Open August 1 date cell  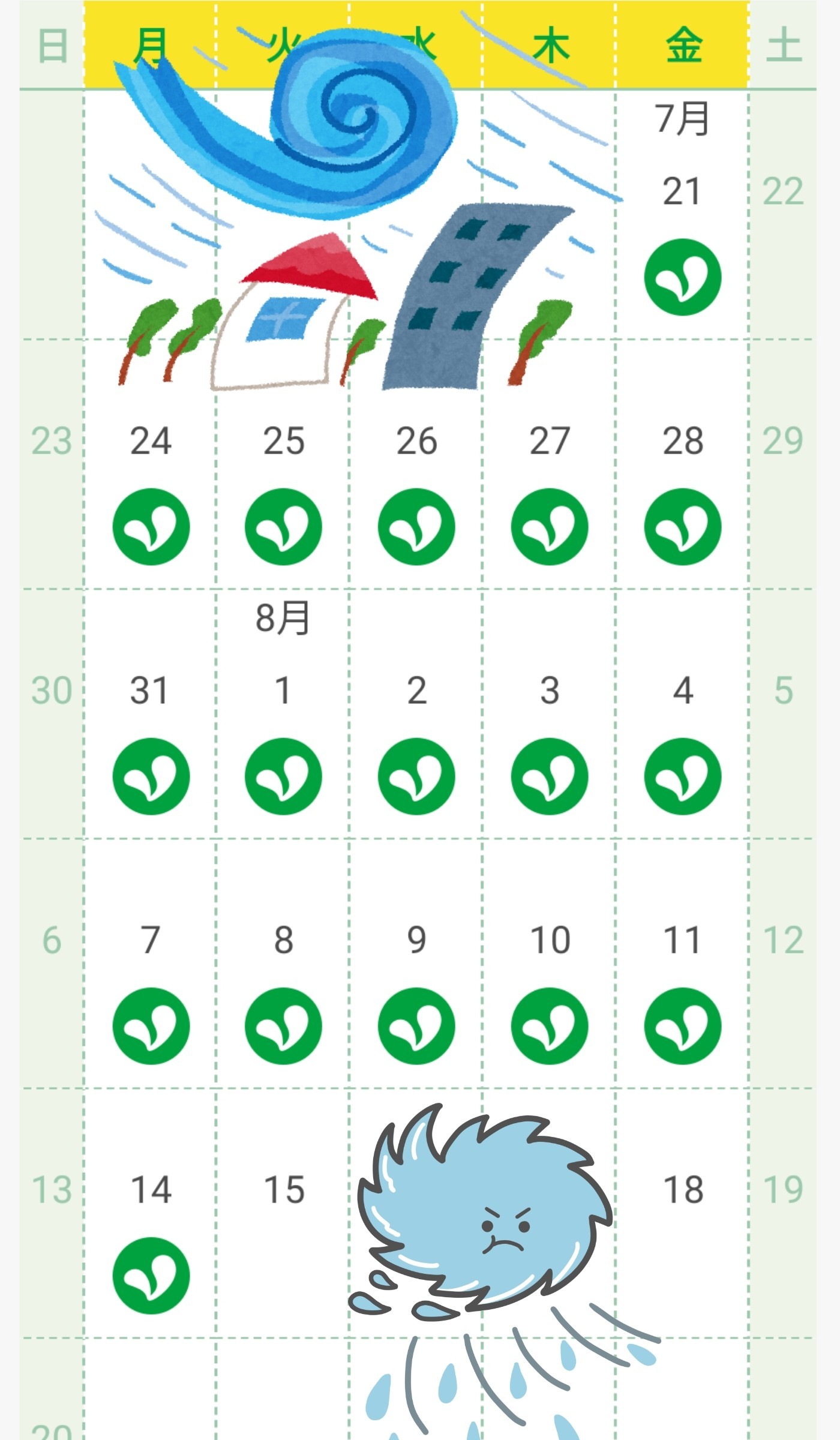[283, 713]
